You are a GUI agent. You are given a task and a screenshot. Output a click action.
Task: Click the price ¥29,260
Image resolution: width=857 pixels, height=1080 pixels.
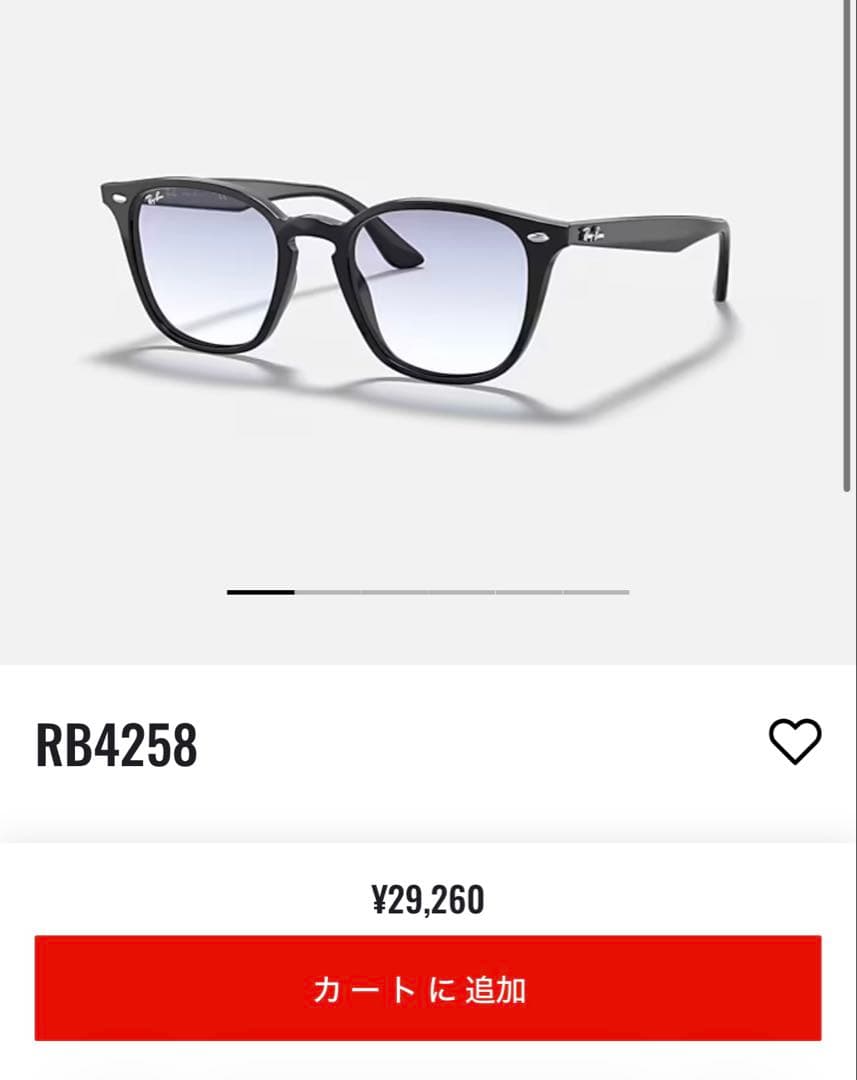[428, 898]
